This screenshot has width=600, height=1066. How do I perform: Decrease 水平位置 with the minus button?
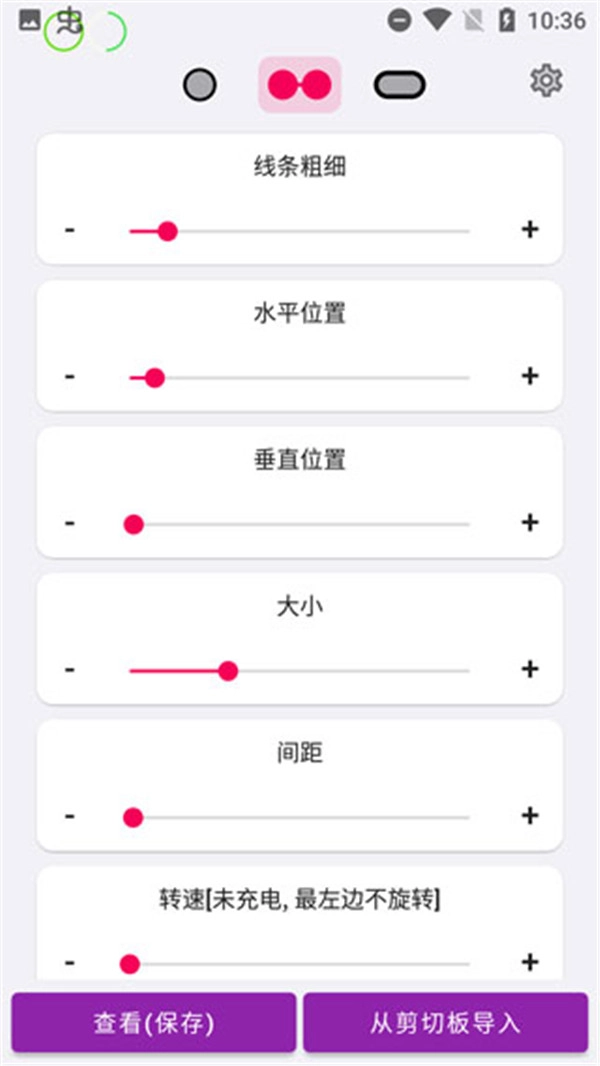70,377
